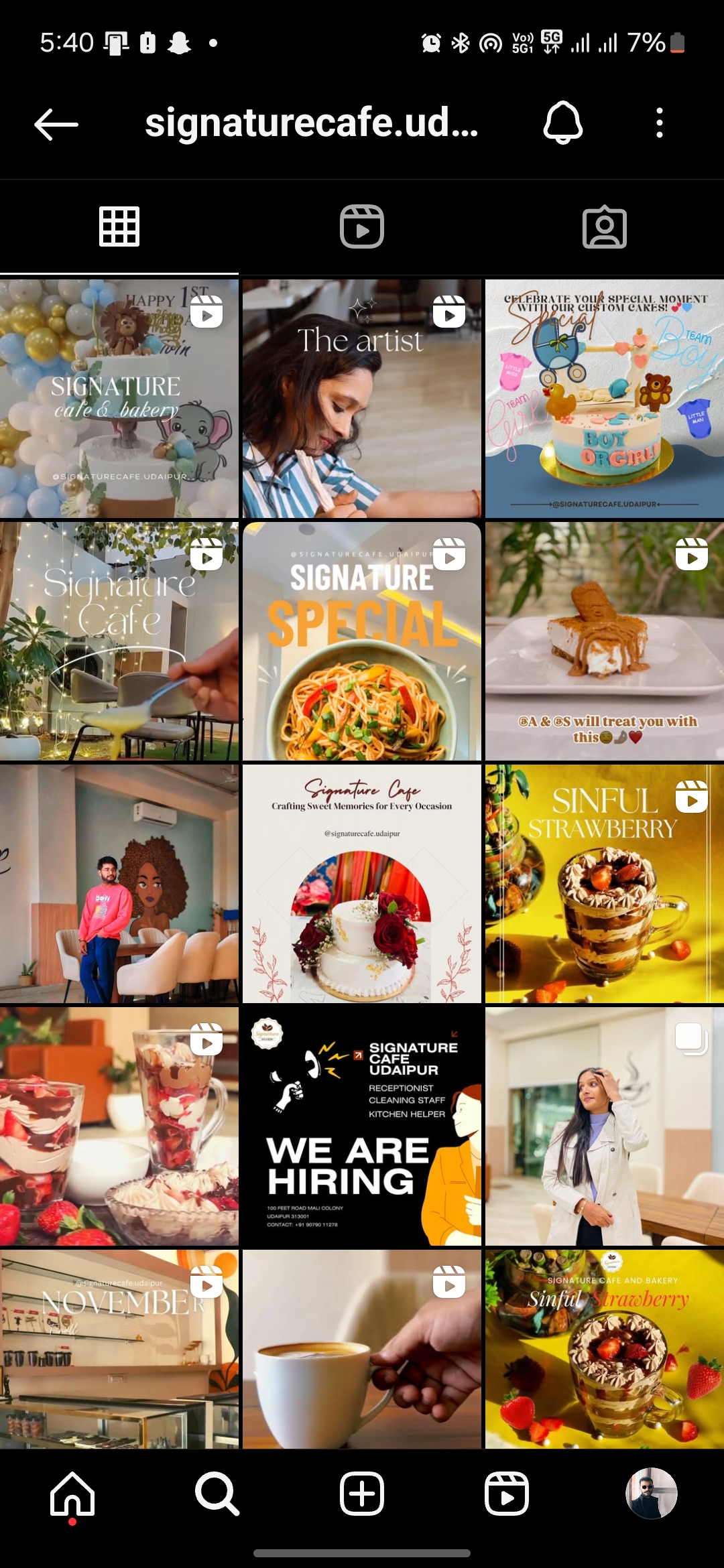Open the 'Signature Special' noodles reel

361,641
